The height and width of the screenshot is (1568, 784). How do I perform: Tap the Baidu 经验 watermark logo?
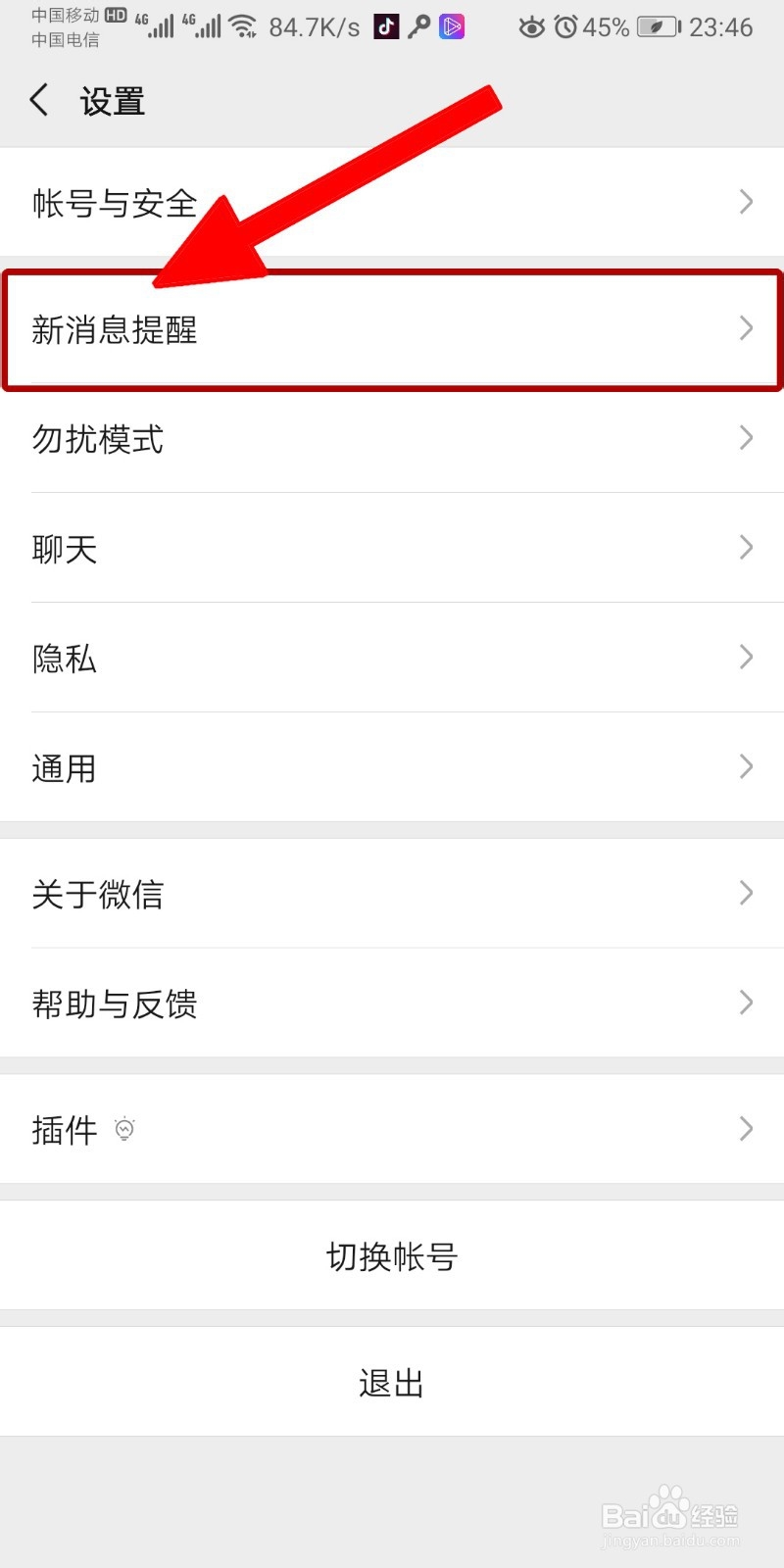tap(669, 1514)
